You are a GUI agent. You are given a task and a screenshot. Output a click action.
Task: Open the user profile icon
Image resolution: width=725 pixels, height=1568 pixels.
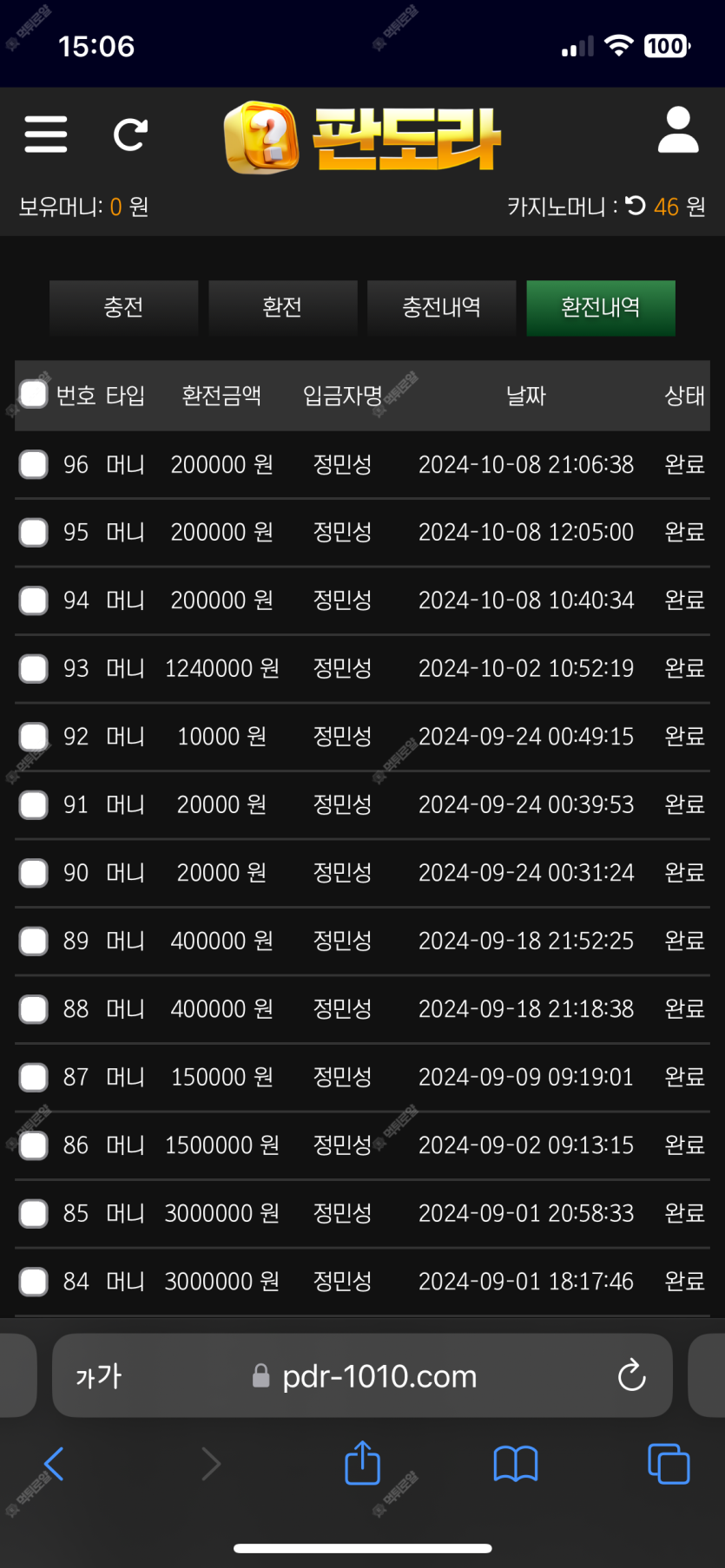(678, 130)
